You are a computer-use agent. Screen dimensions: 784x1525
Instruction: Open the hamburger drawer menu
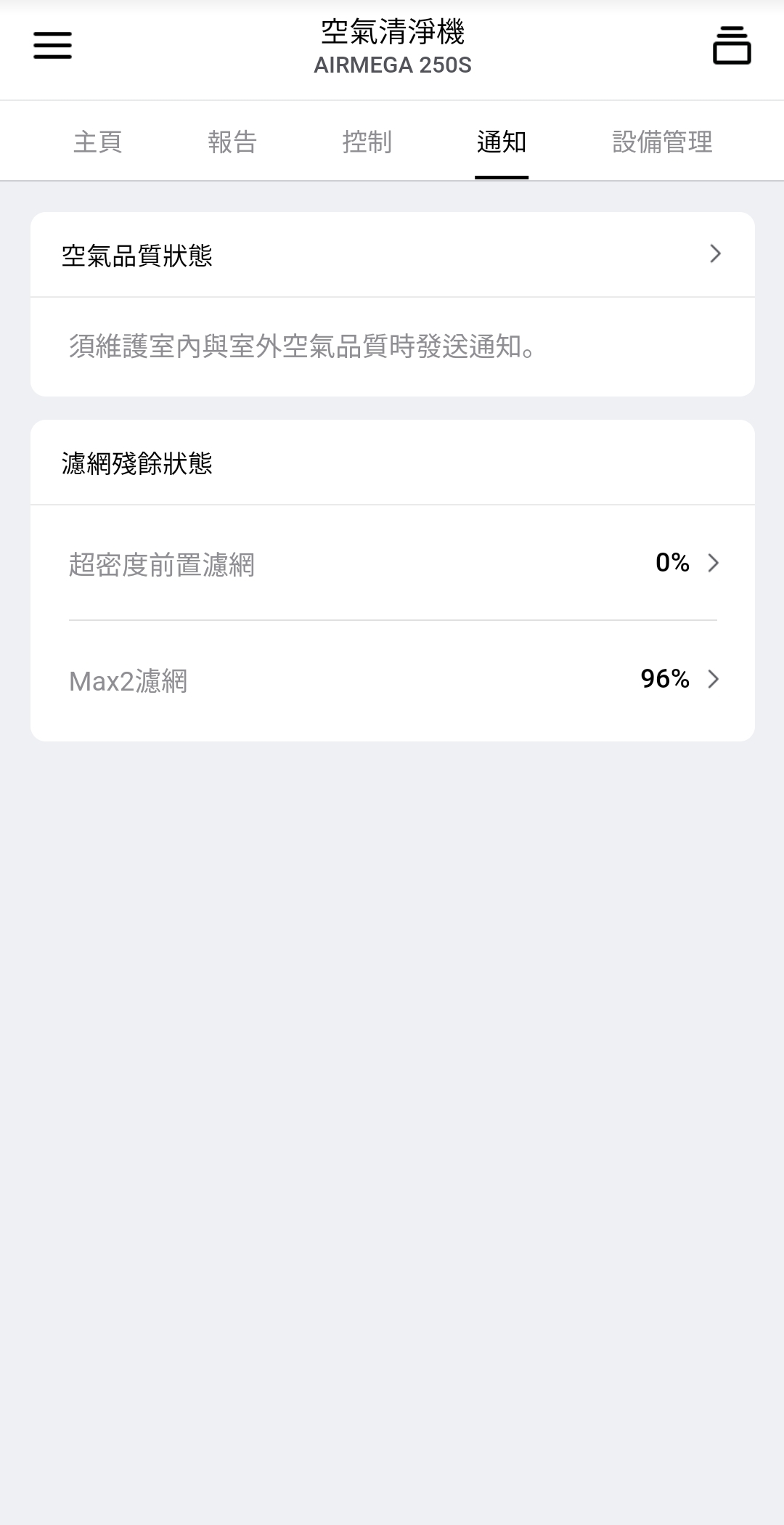(52, 45)
